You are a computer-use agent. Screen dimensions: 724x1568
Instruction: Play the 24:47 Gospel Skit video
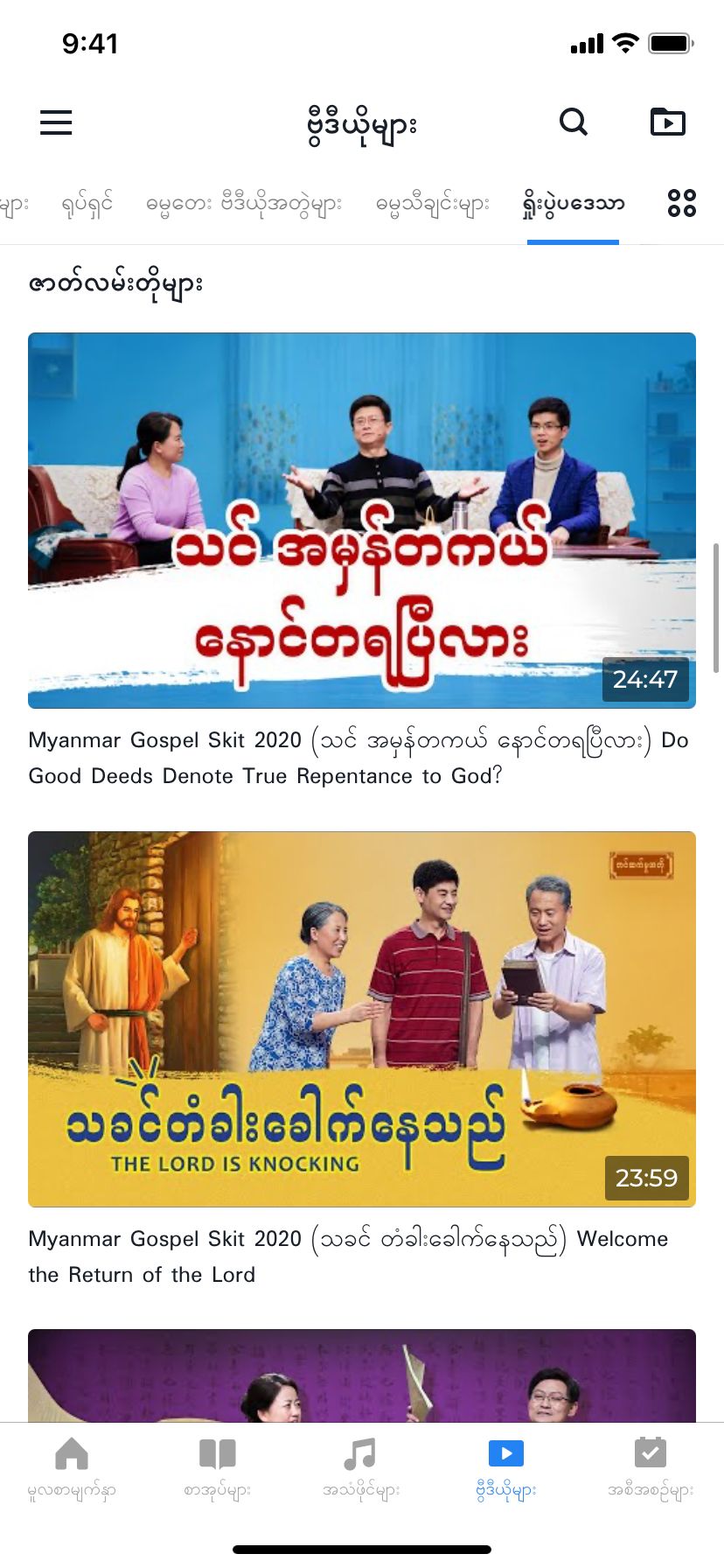click(x=362, y=520)
